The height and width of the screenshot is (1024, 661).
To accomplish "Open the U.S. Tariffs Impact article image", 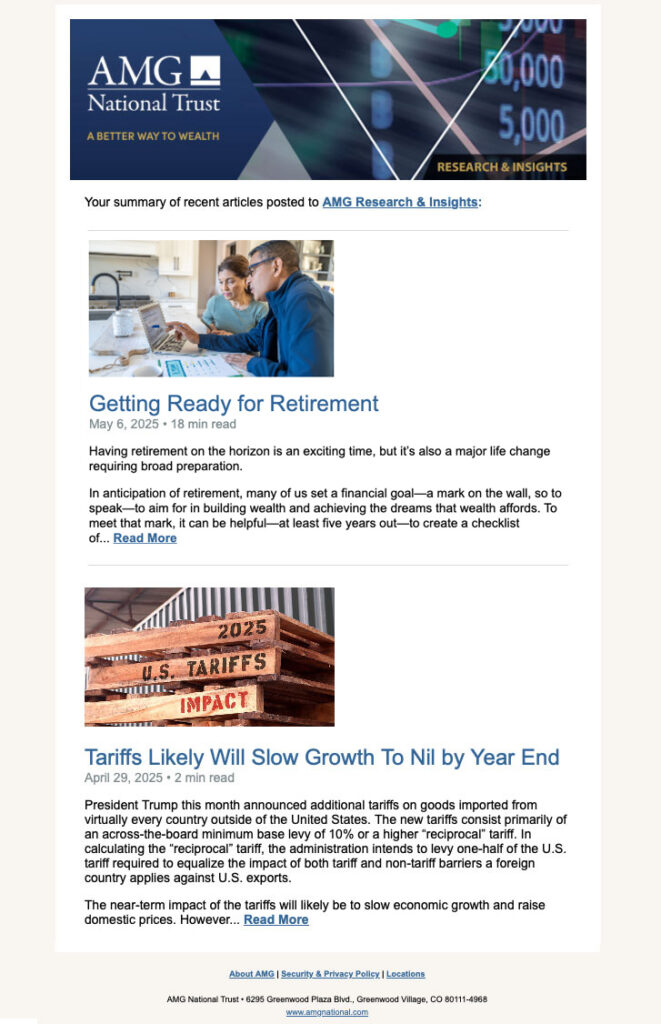I will click(x=209, y=656).
